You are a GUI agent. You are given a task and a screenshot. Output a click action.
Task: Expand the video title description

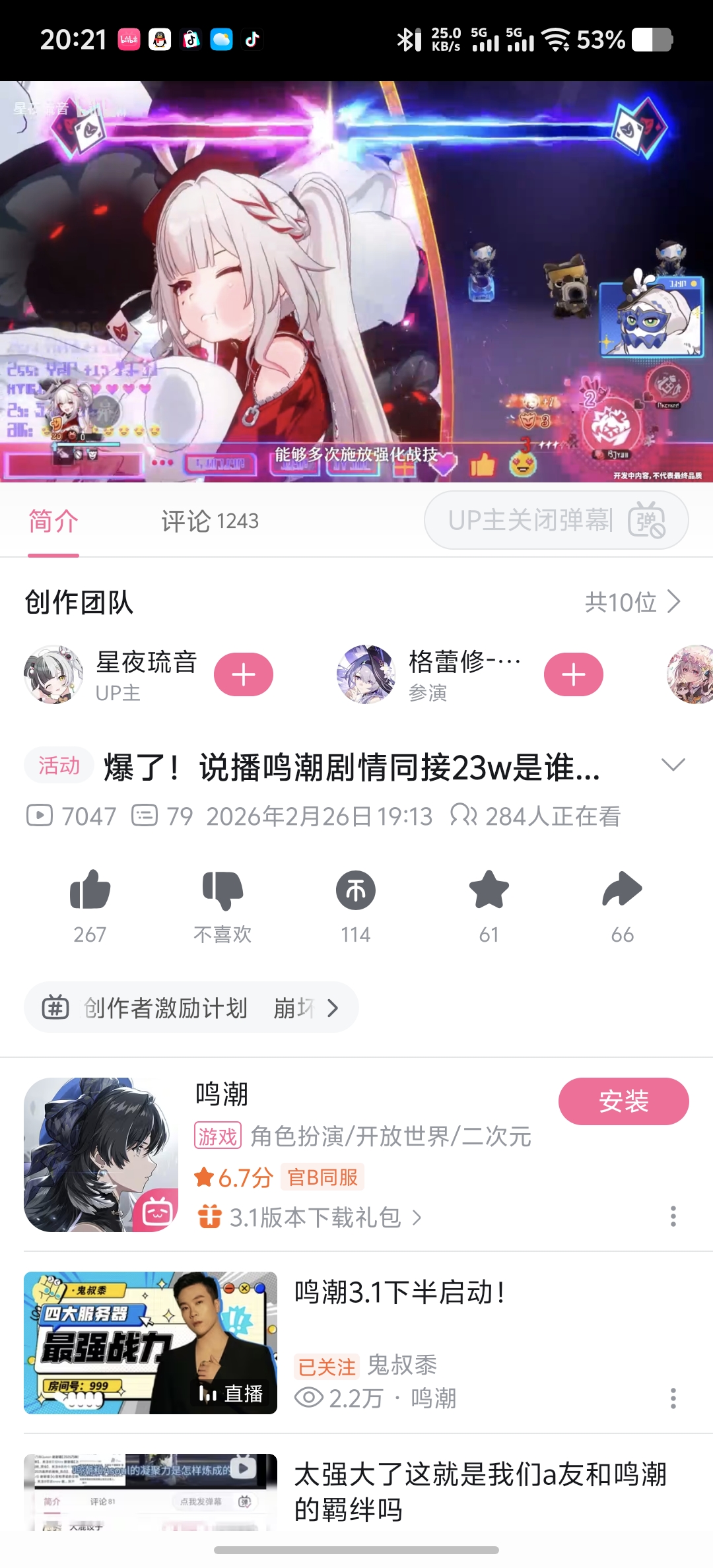[673, 765]
